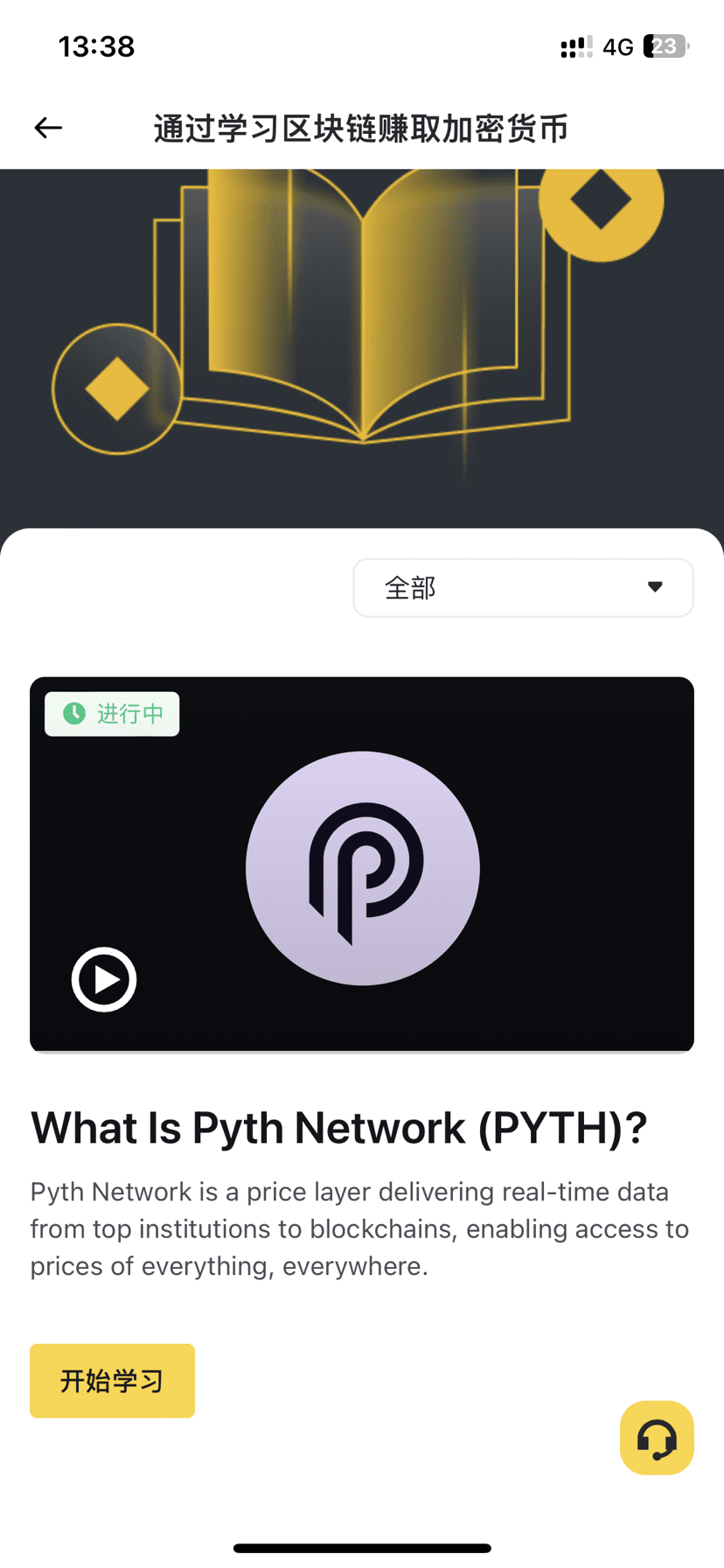Go back using the top-left arrow

(48, 129)
